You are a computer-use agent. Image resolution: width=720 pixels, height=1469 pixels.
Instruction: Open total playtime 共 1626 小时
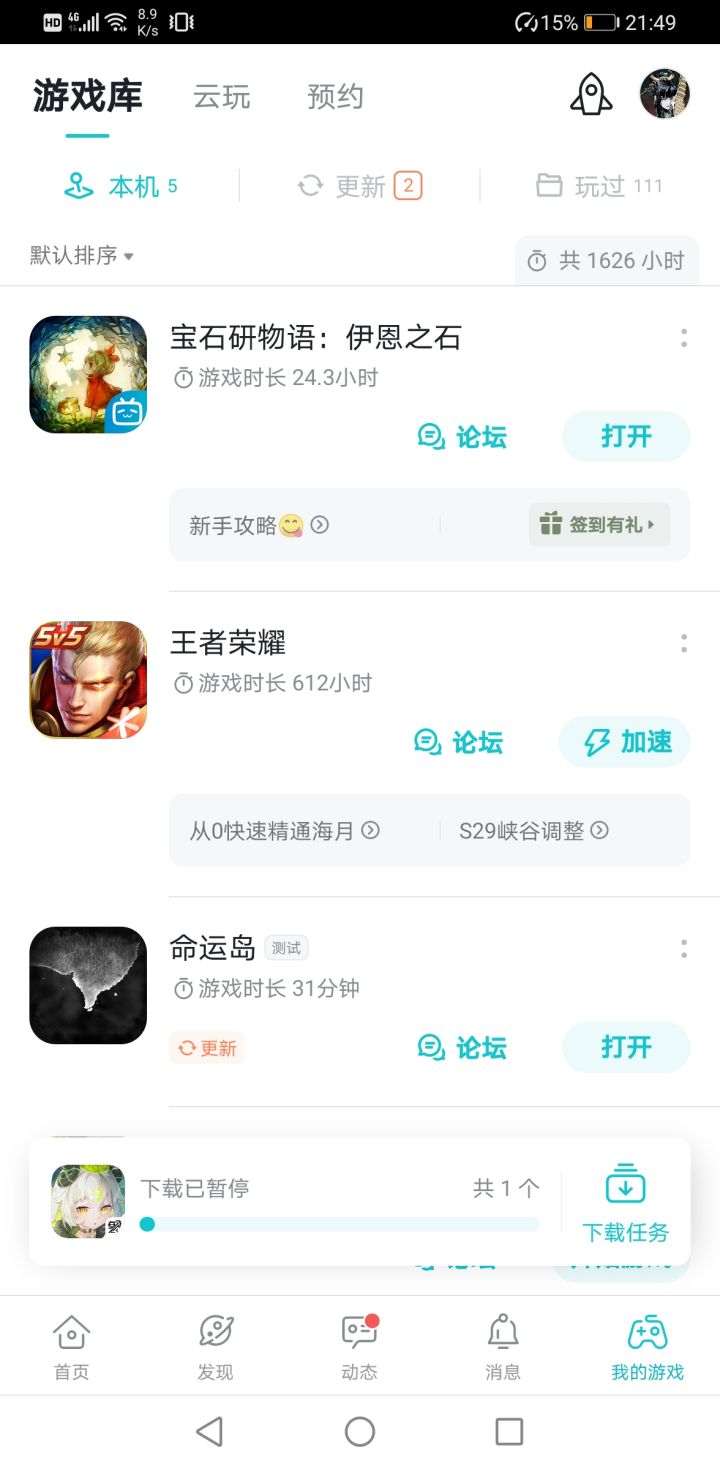tap(607, 261)
